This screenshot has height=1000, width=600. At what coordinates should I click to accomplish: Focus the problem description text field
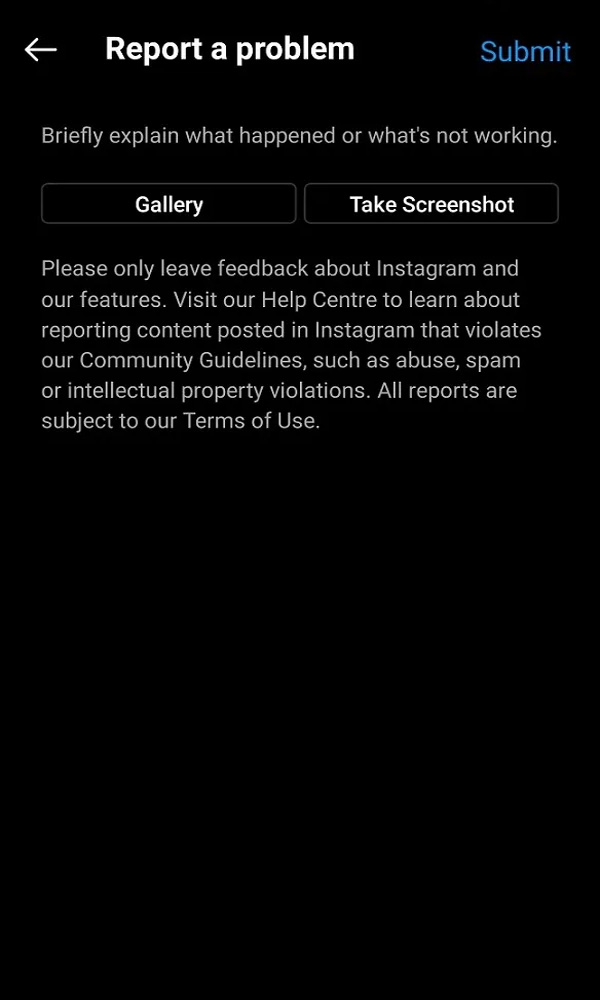coord(300,136)
